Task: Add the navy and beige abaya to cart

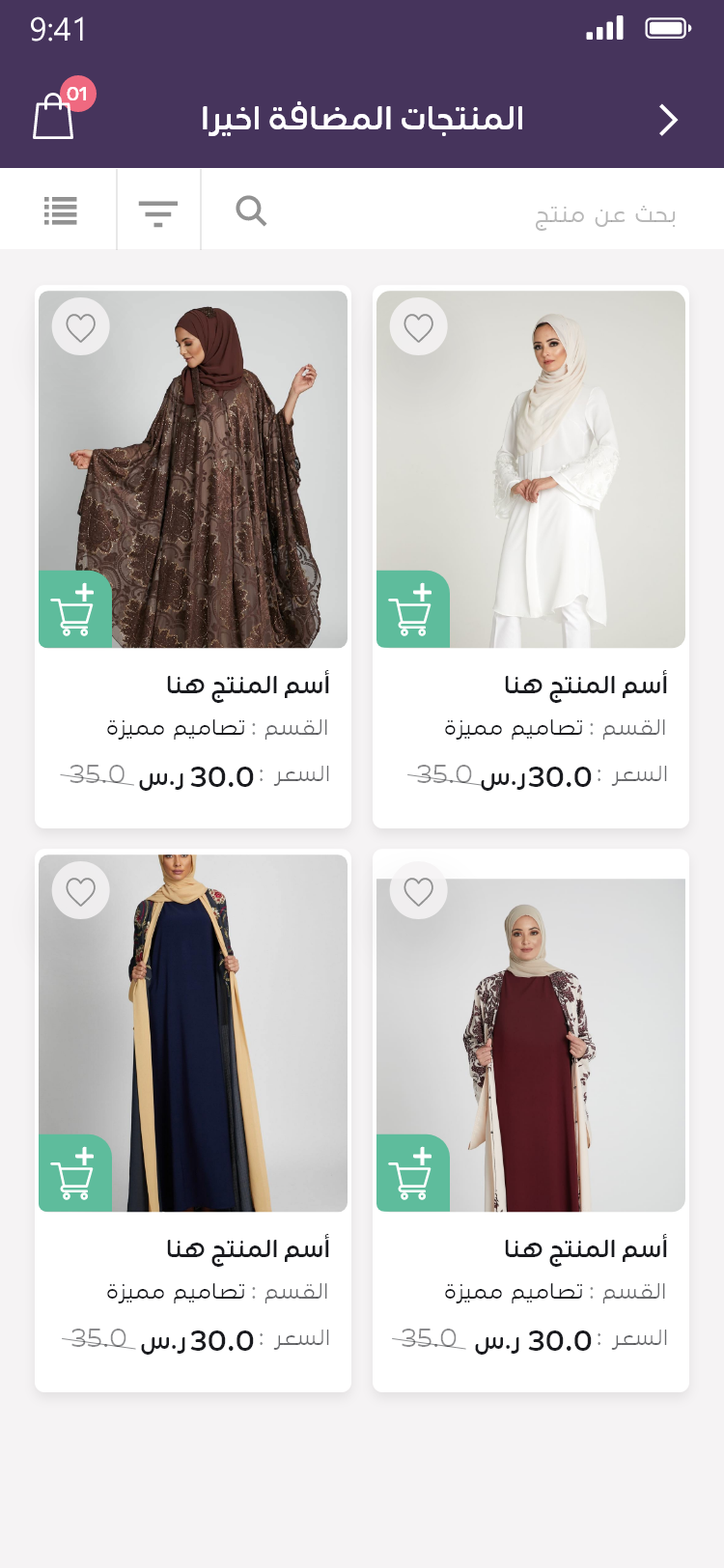Action: coord(75,1173)
